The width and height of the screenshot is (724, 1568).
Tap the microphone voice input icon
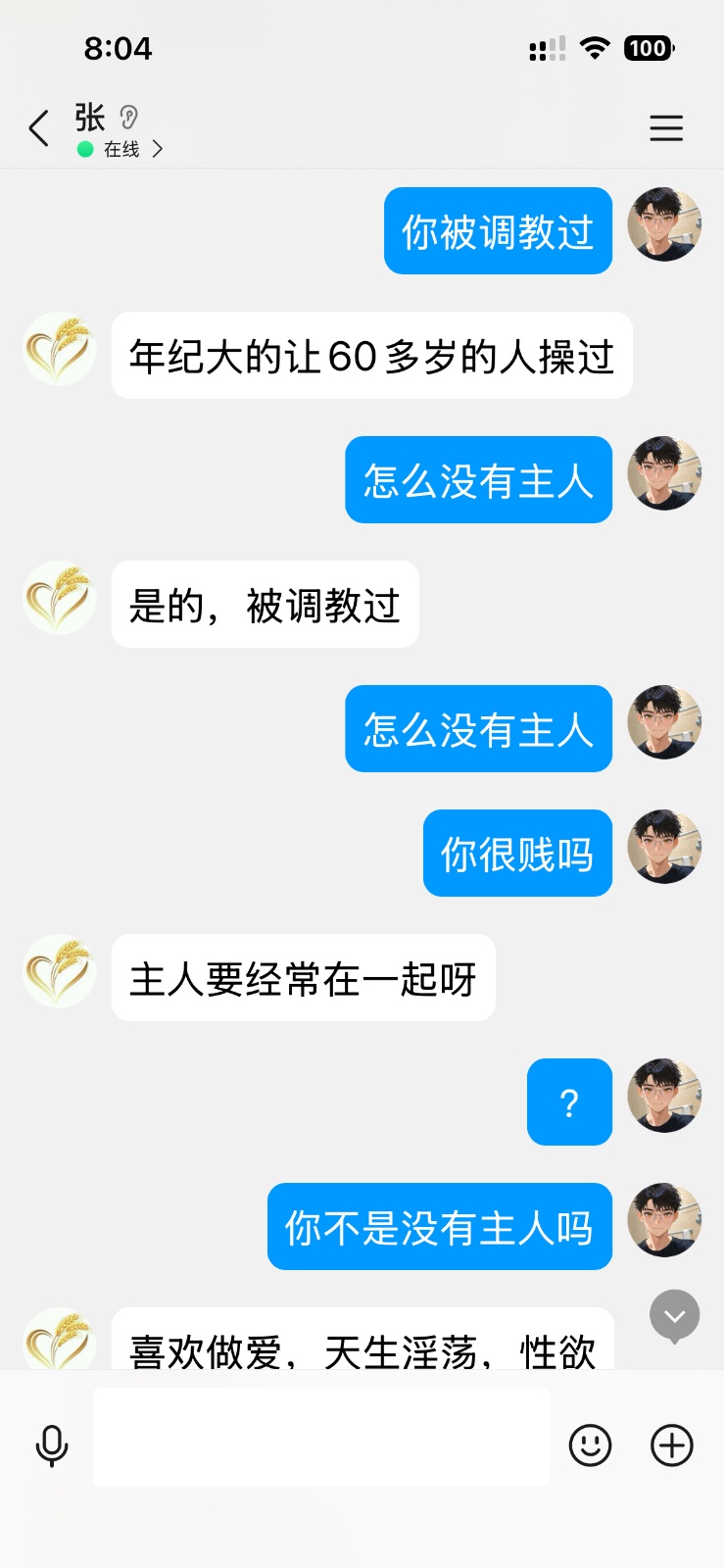[51, 1446]
